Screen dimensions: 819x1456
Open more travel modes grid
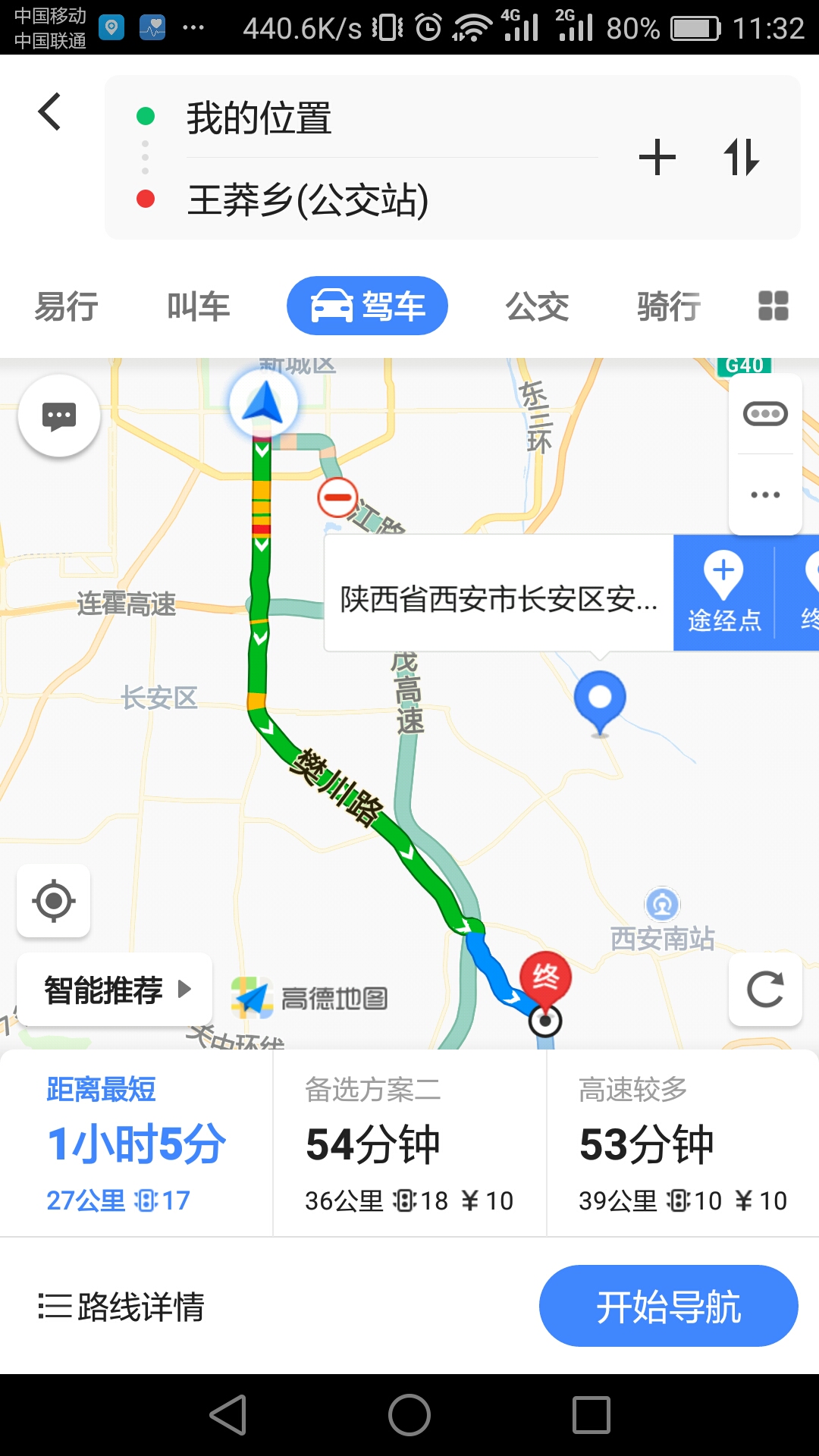pos(773,306)
